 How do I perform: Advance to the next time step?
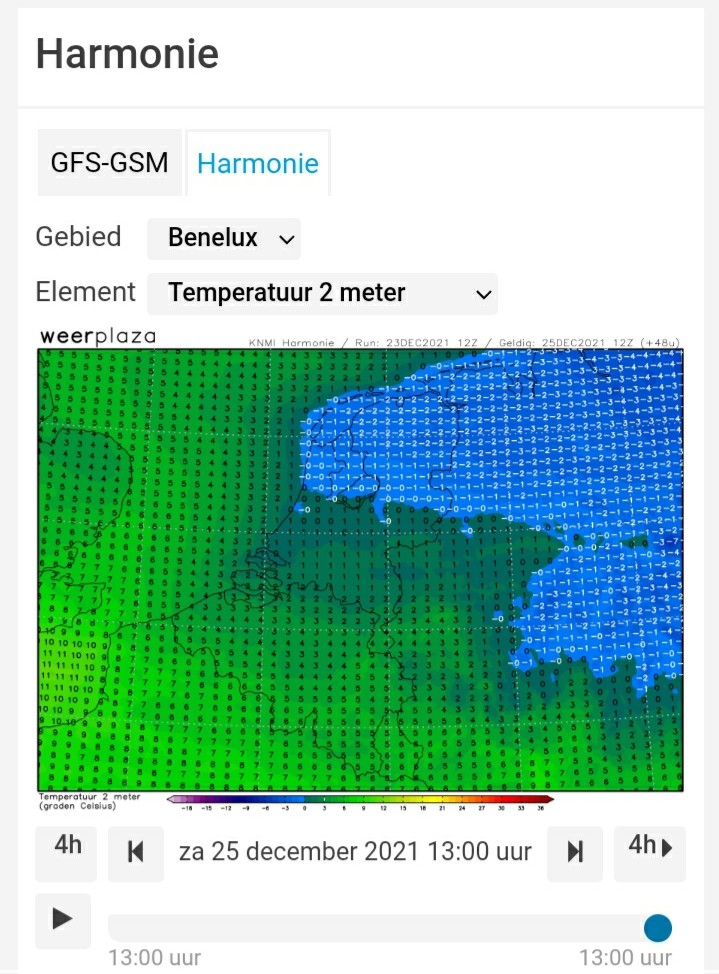[575, 853]
